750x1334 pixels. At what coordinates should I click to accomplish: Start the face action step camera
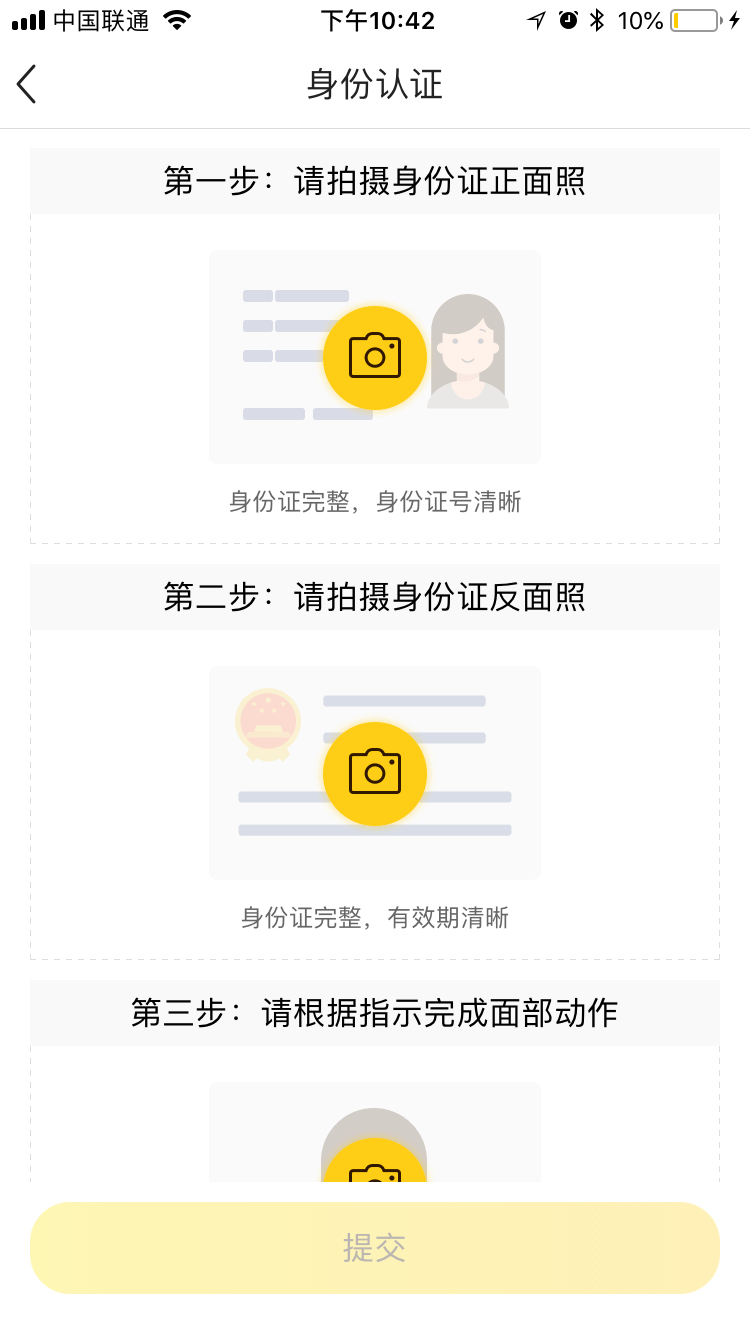point(375,1161)
